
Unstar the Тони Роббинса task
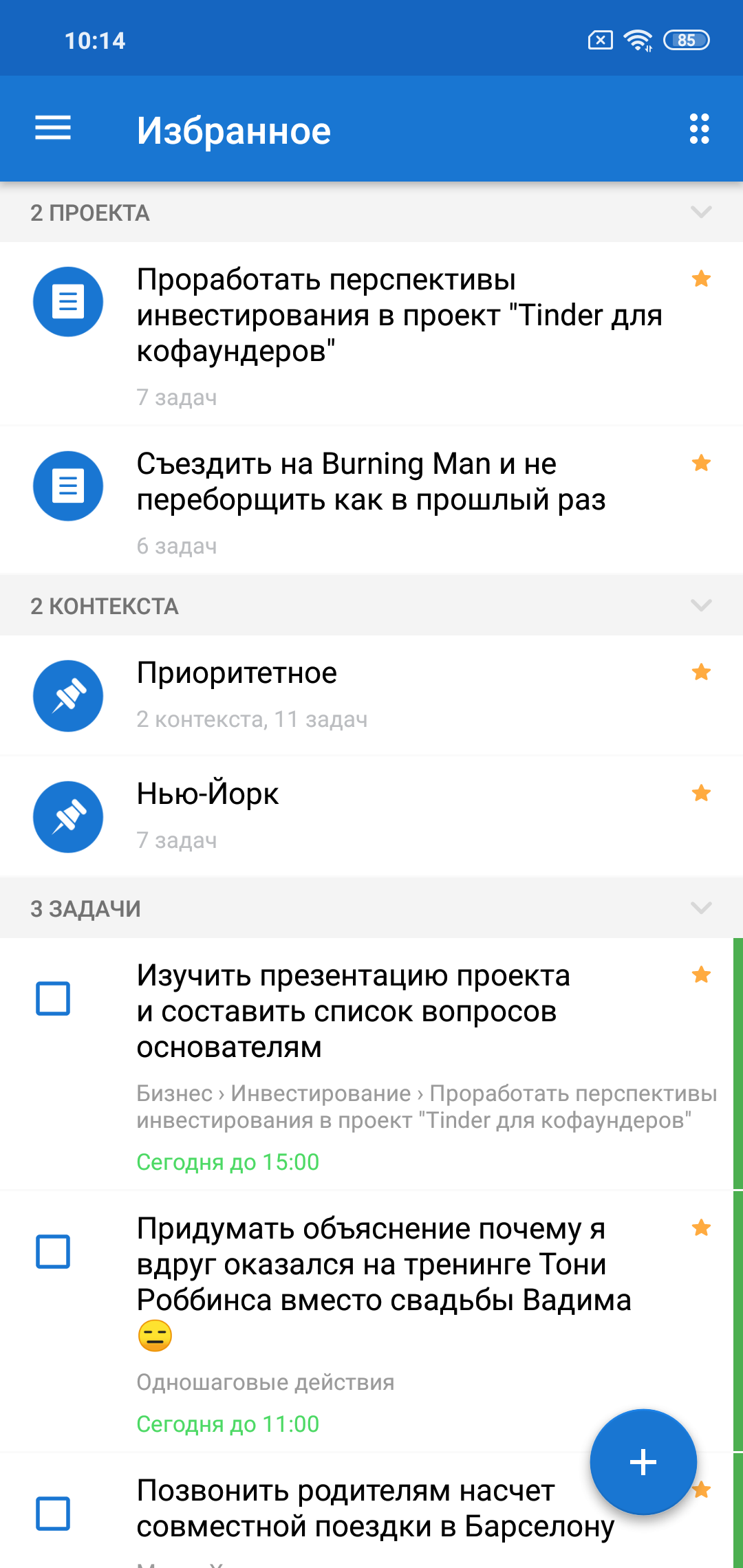click(701, 1228)
